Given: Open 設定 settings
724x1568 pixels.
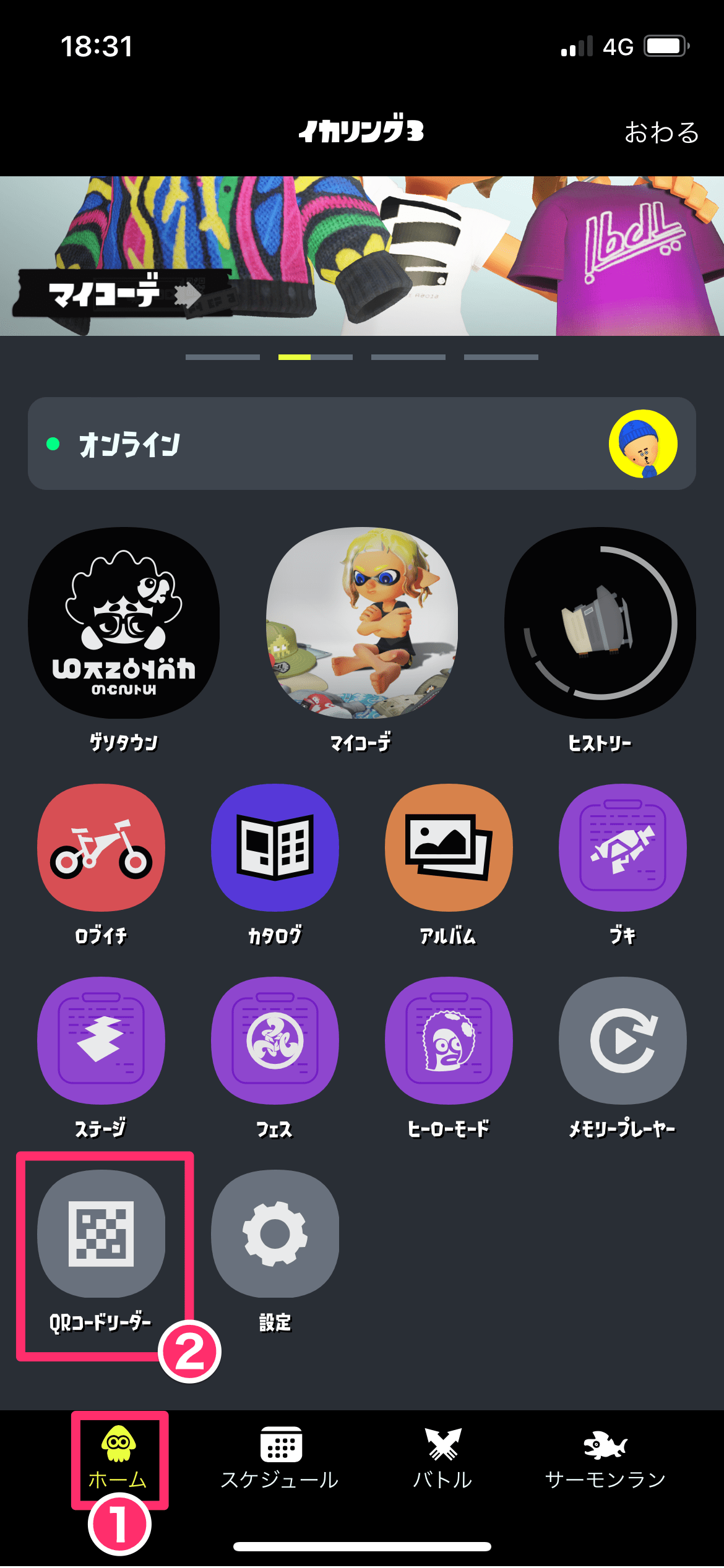Looking at the screenshot, I should 275,1233.
